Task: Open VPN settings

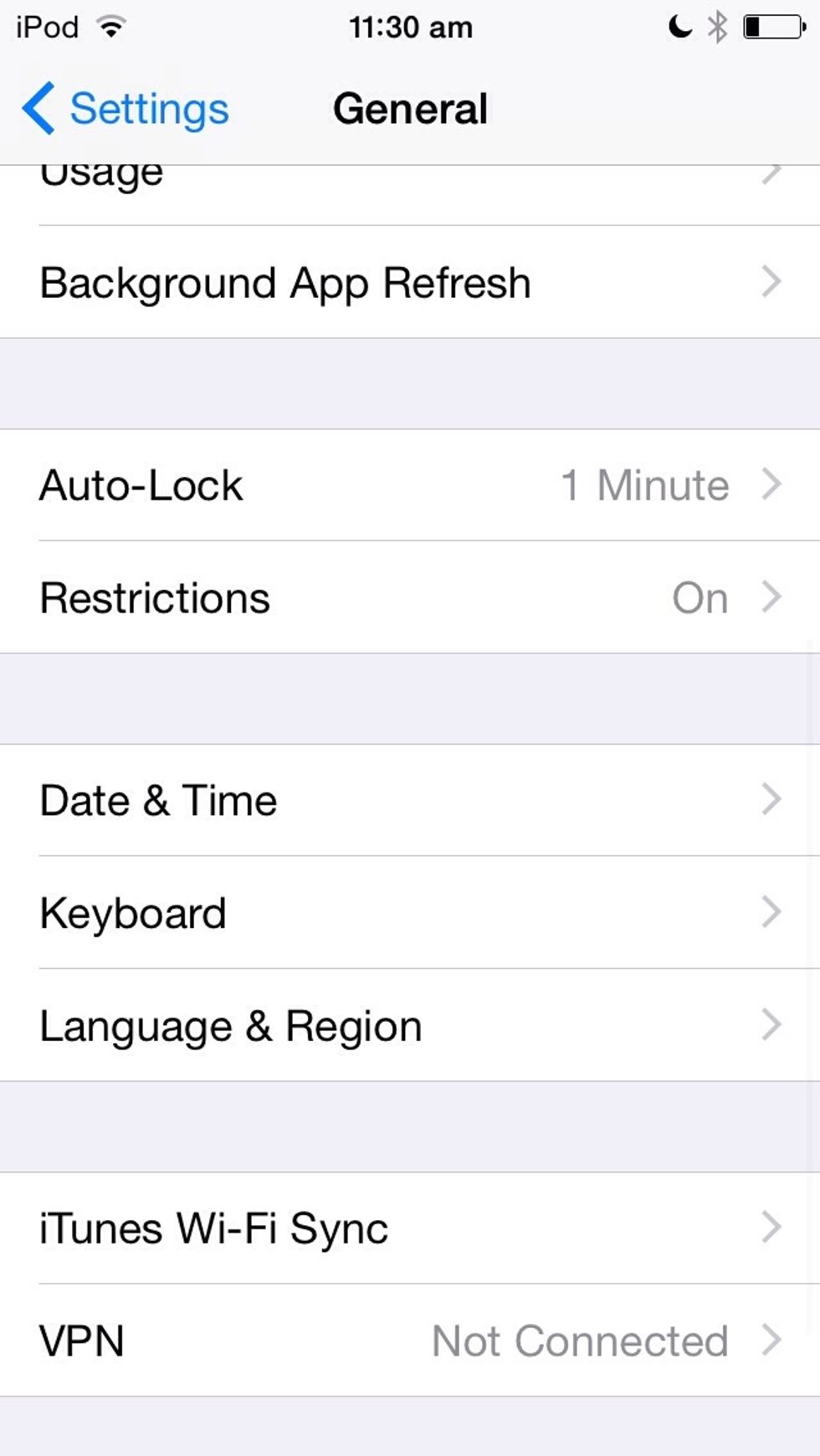Action: (410, 1341)
